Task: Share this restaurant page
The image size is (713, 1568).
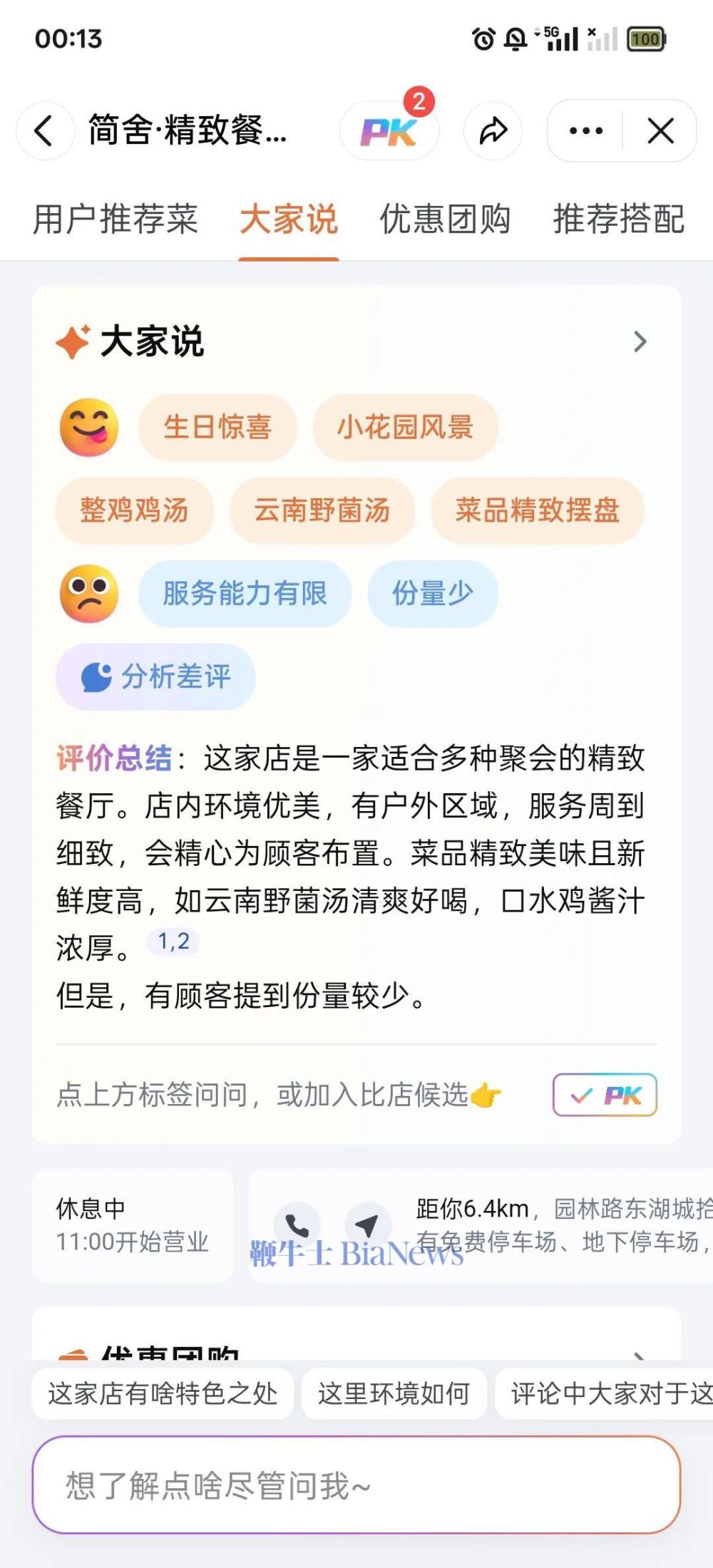Action: click(493, 131)
